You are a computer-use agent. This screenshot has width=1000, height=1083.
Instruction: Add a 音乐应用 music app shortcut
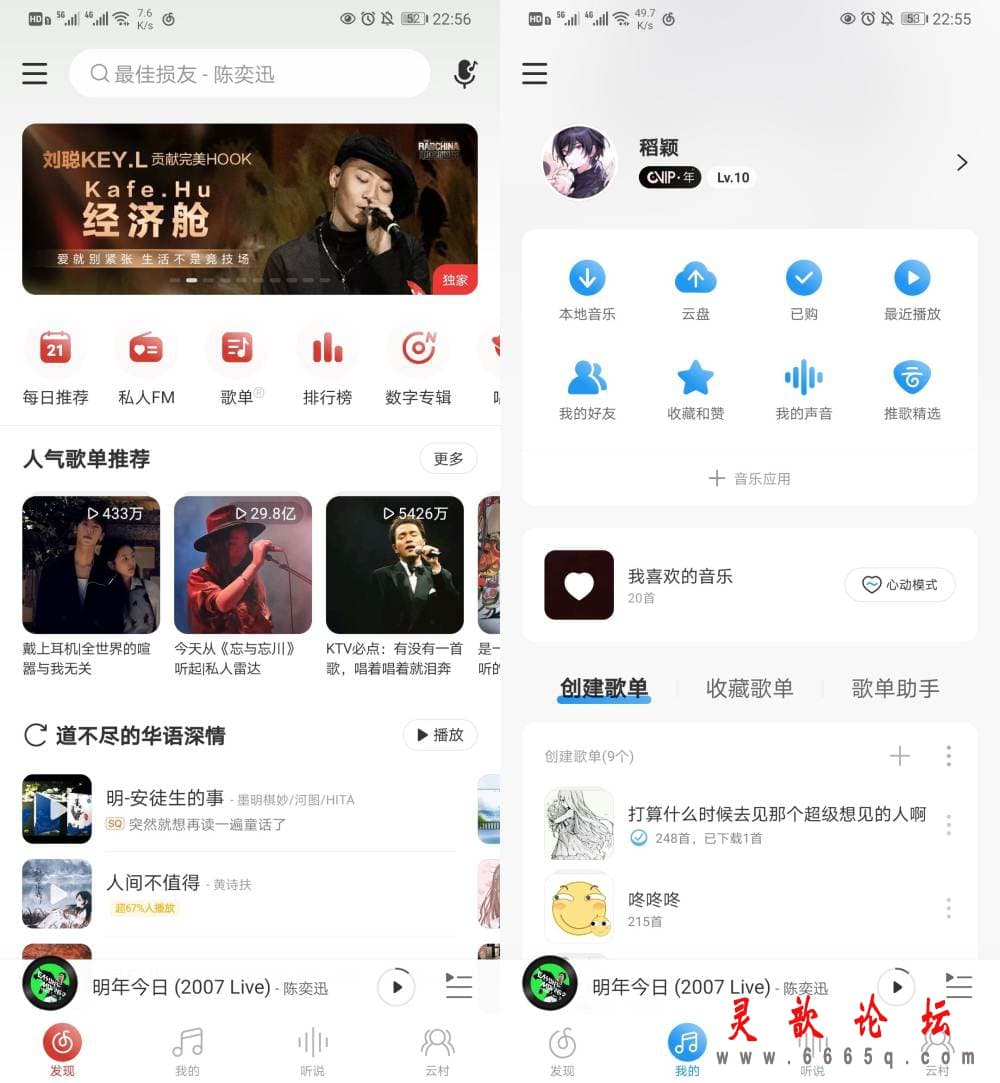pos(749,479)
